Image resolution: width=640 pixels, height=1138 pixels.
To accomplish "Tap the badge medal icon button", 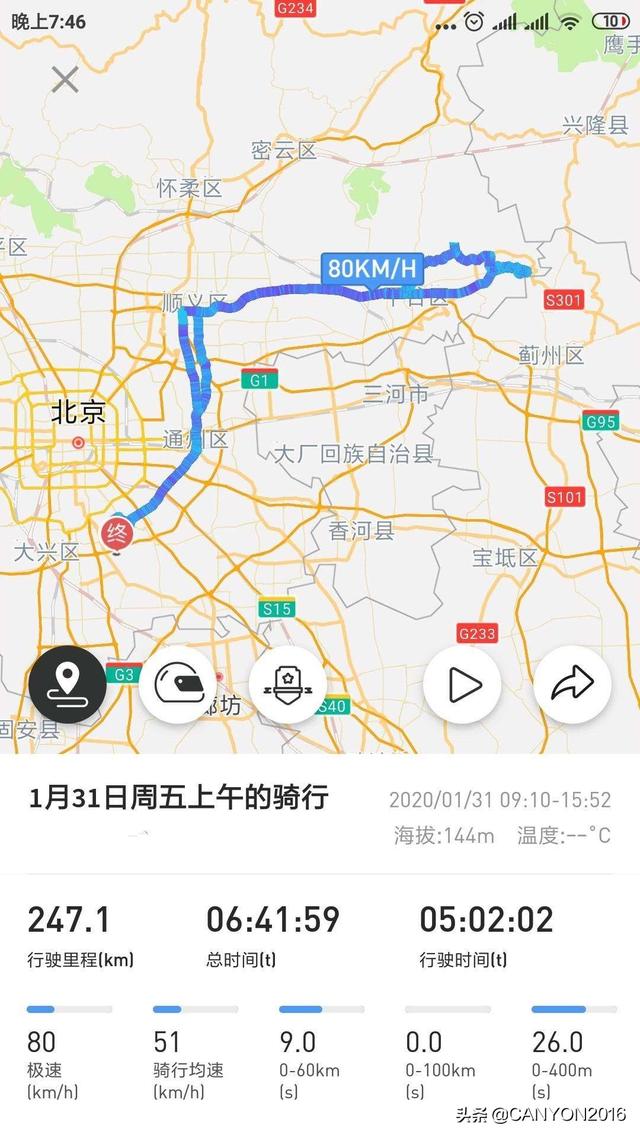I will click(287, 686).
